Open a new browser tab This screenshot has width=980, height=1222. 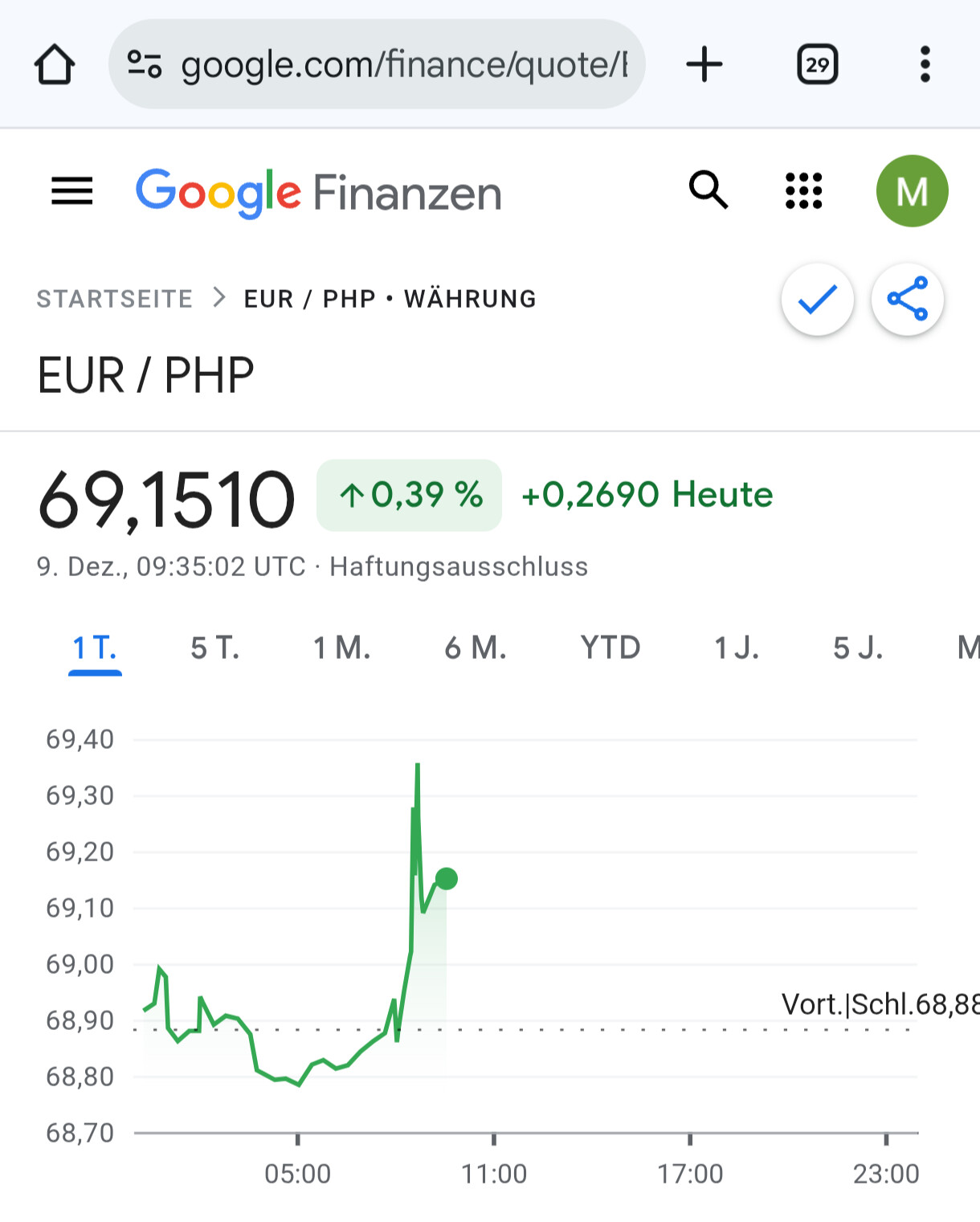click(704, 64)
